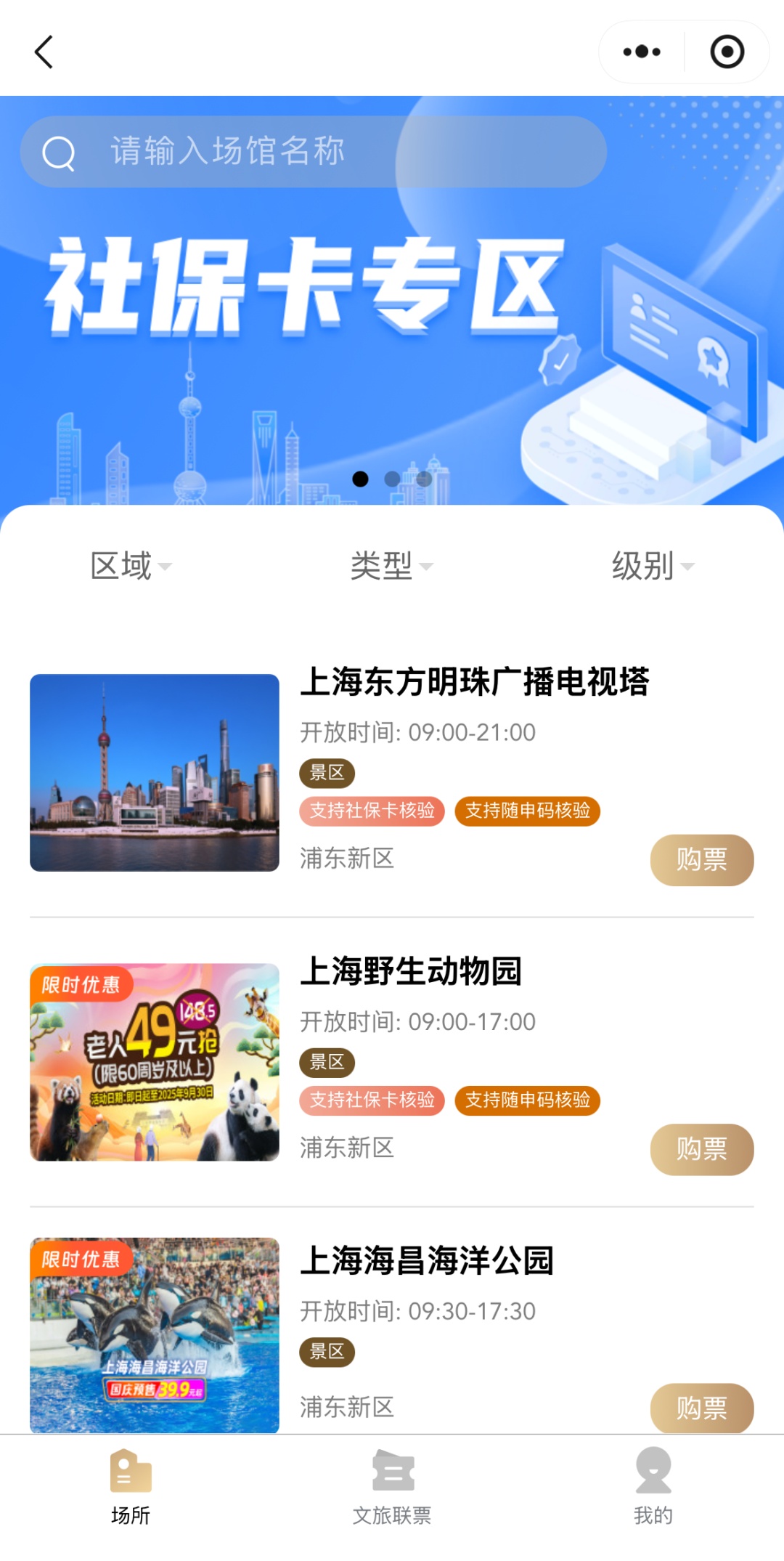784x1561 pixels.
Task: Expand the 区域 filter dropdown
Action: (131, 566)
